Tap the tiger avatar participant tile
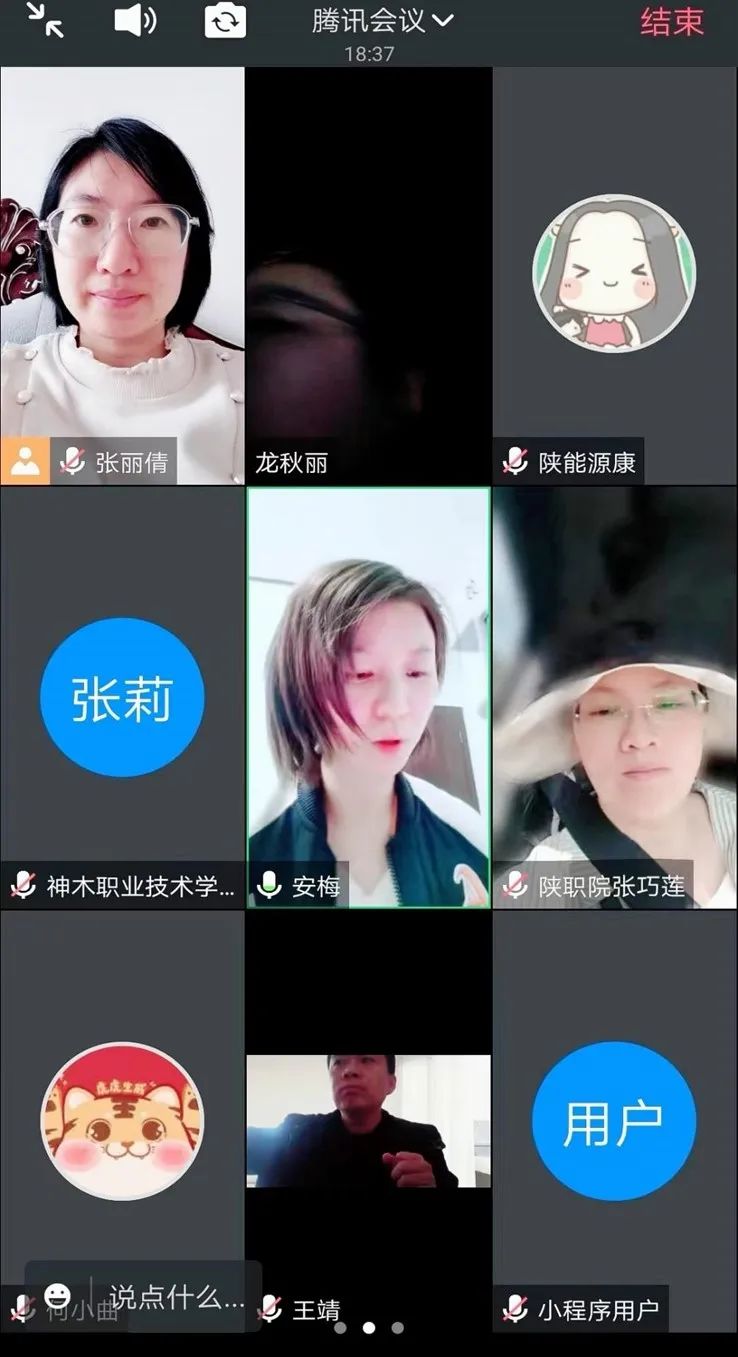Image resolution: width=738 pixels, height=1357 pixels. tap(122, 1121)
